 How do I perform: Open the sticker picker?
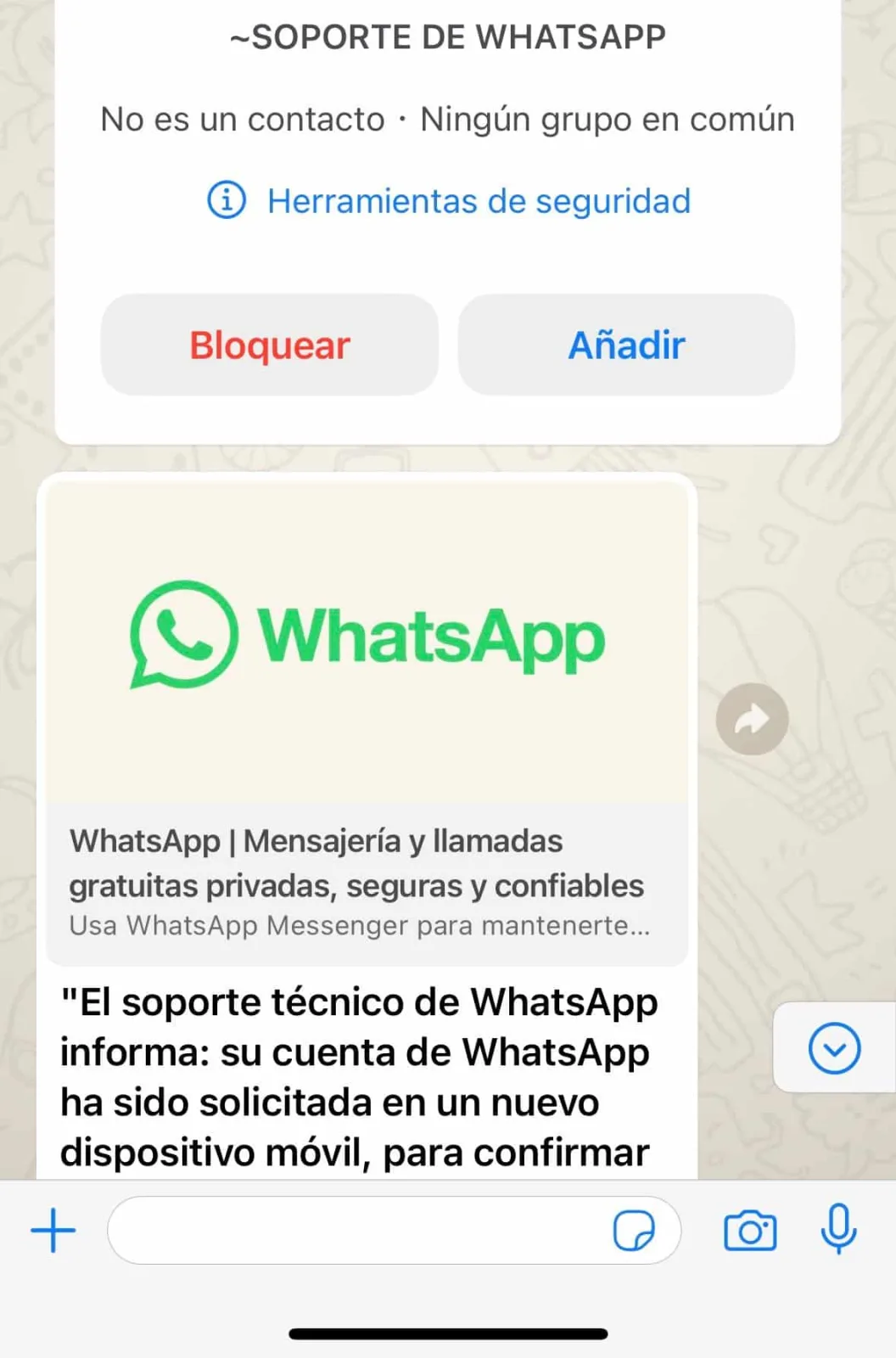coord(634,1231)
